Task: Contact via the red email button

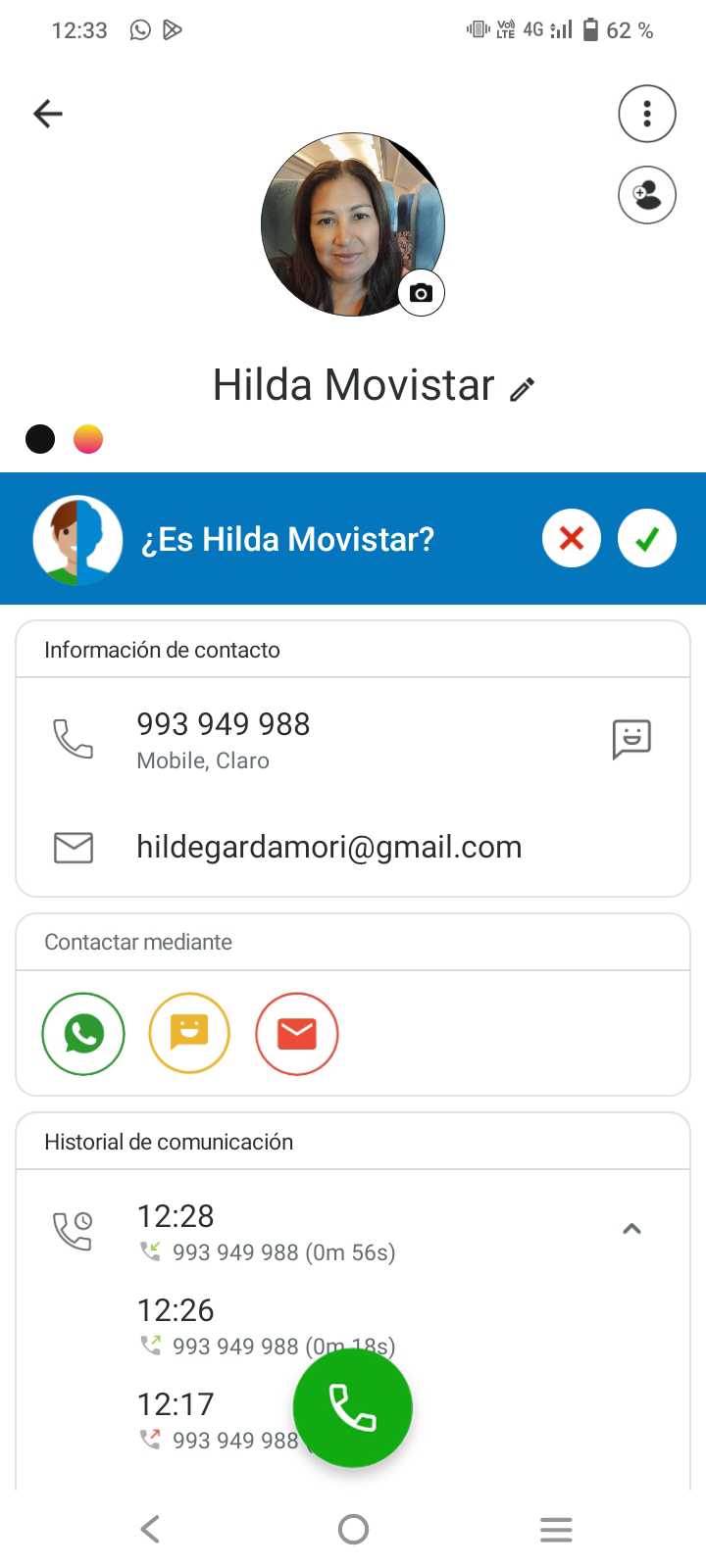Action: point(297,1034)
